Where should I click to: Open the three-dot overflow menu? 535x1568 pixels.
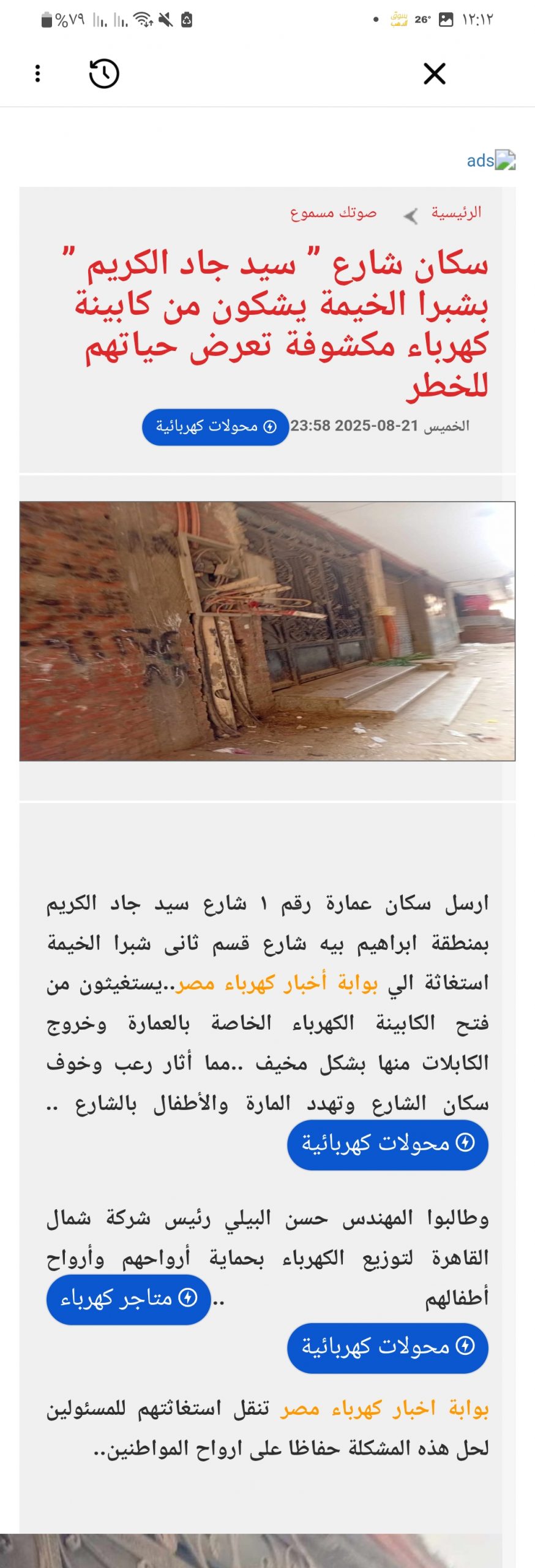[x=38, y=74]
